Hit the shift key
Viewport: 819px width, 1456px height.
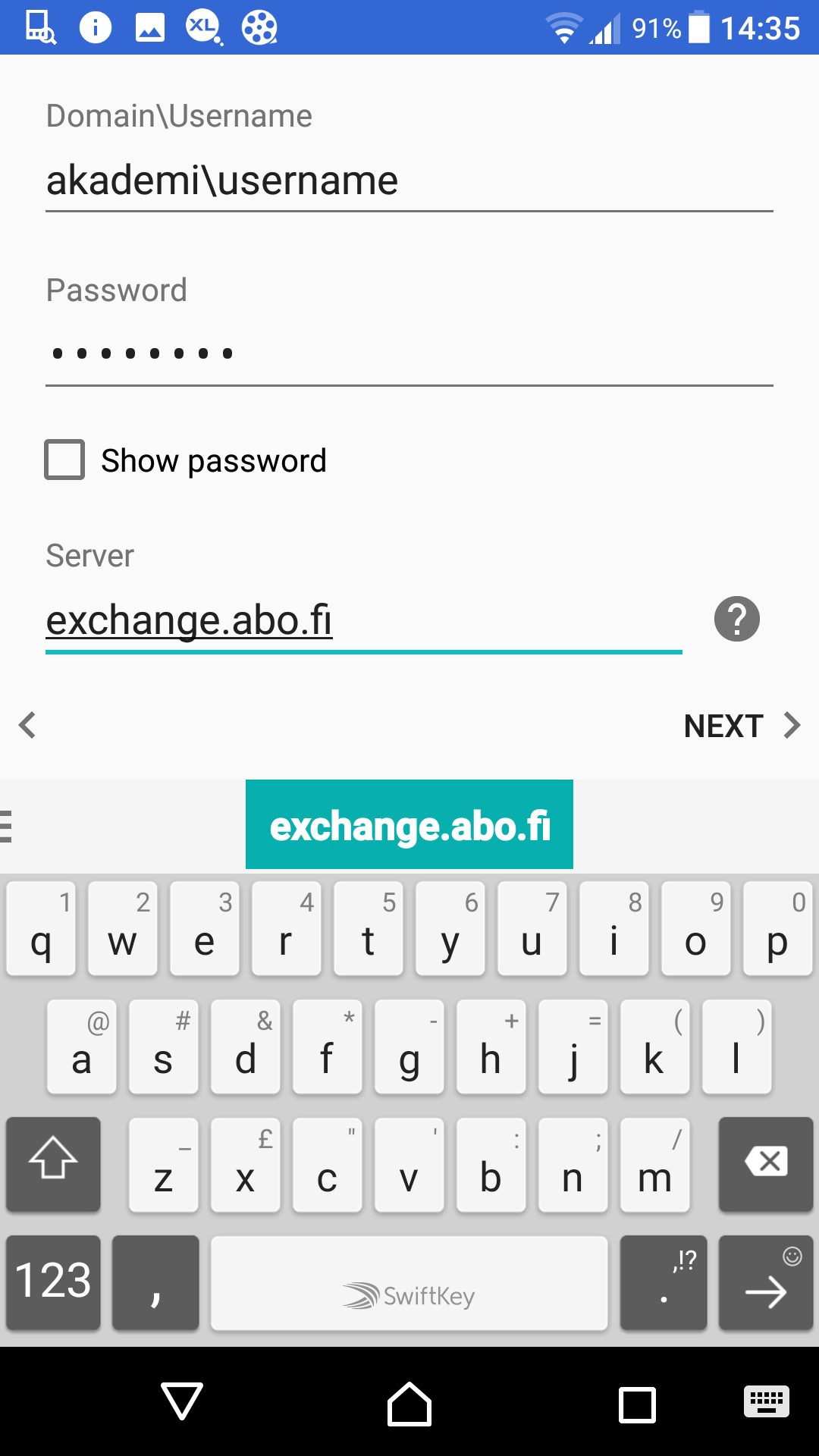tap(53, 1163)
